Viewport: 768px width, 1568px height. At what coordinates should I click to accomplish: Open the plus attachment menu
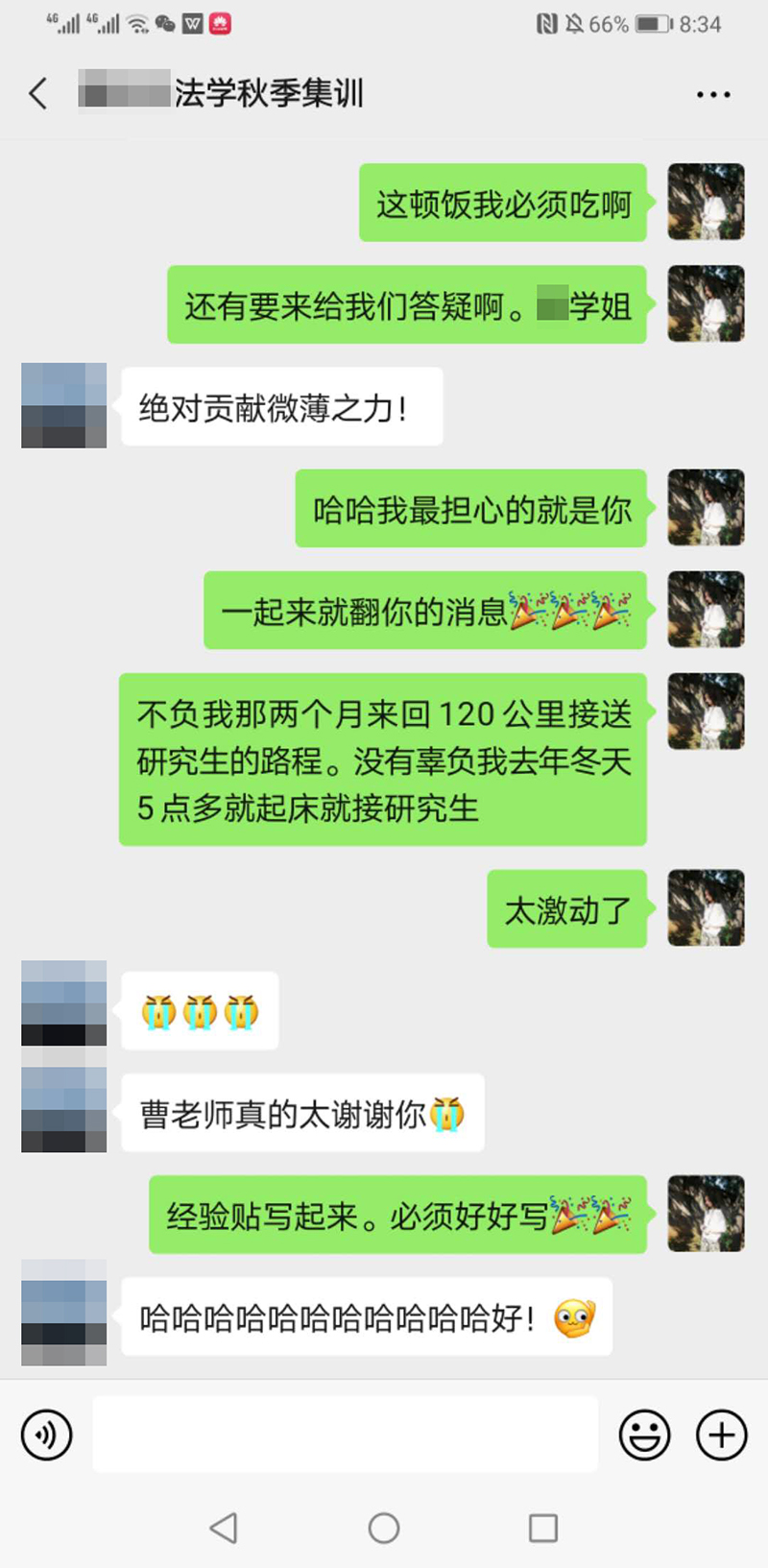[x=721, y=1435]
